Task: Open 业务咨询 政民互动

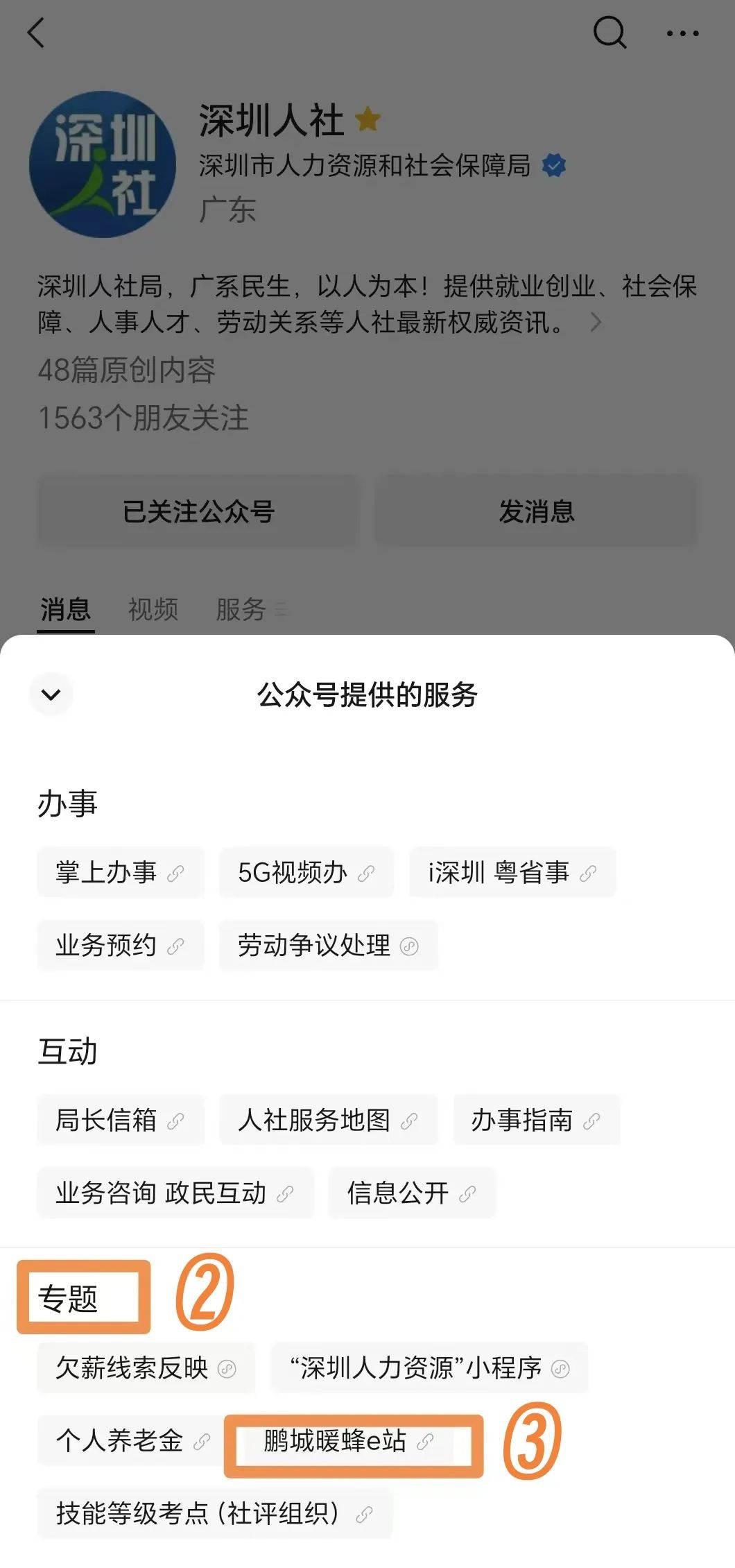Action: [175, 1193]
